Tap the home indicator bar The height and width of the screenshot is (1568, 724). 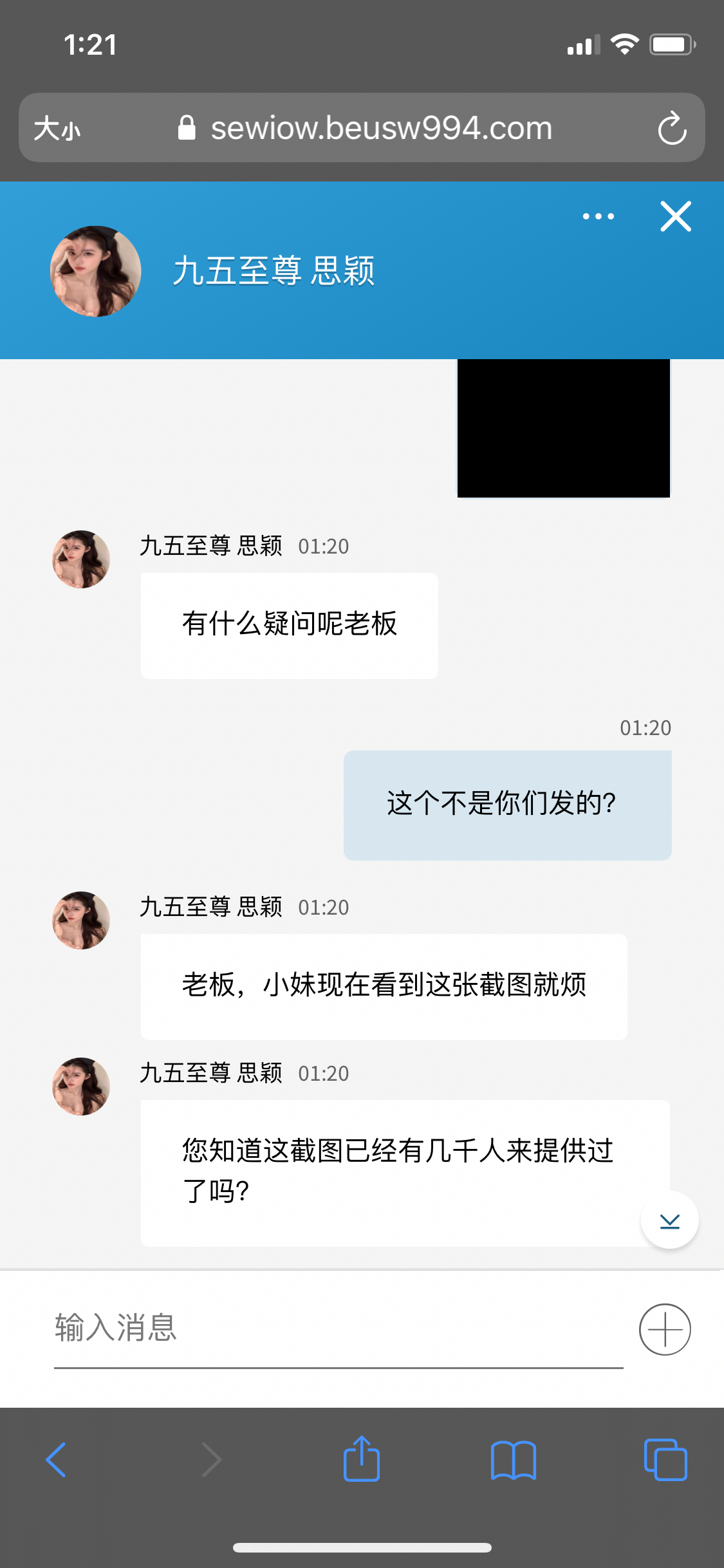(x=362, y=1547)
